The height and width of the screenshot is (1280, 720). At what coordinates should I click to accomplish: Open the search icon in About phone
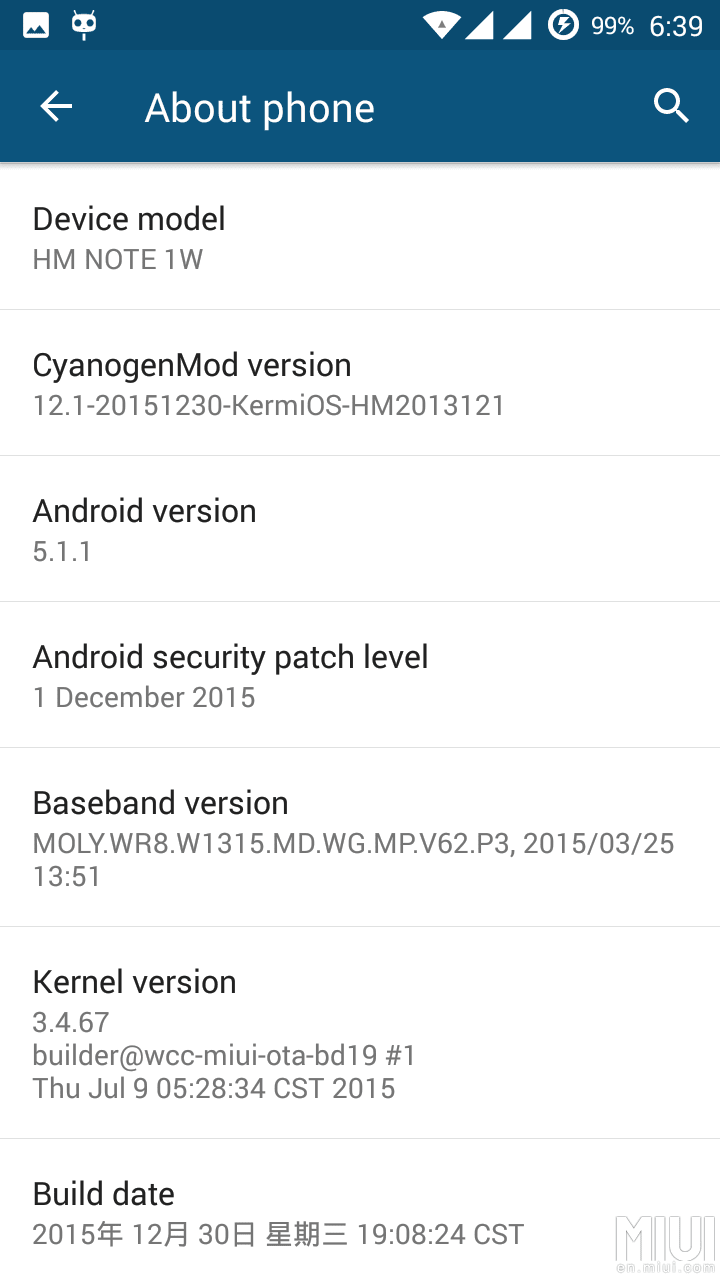(x=670, y=104)
